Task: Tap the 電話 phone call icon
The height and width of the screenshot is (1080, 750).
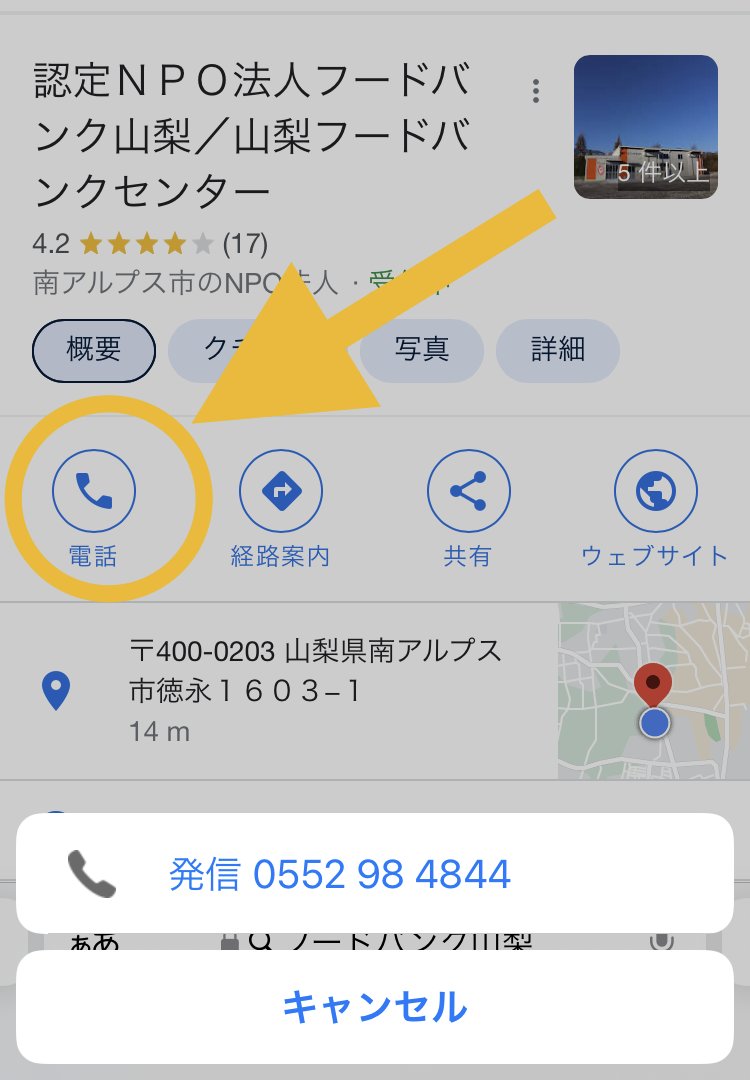Action: click(x=95, y=490)
